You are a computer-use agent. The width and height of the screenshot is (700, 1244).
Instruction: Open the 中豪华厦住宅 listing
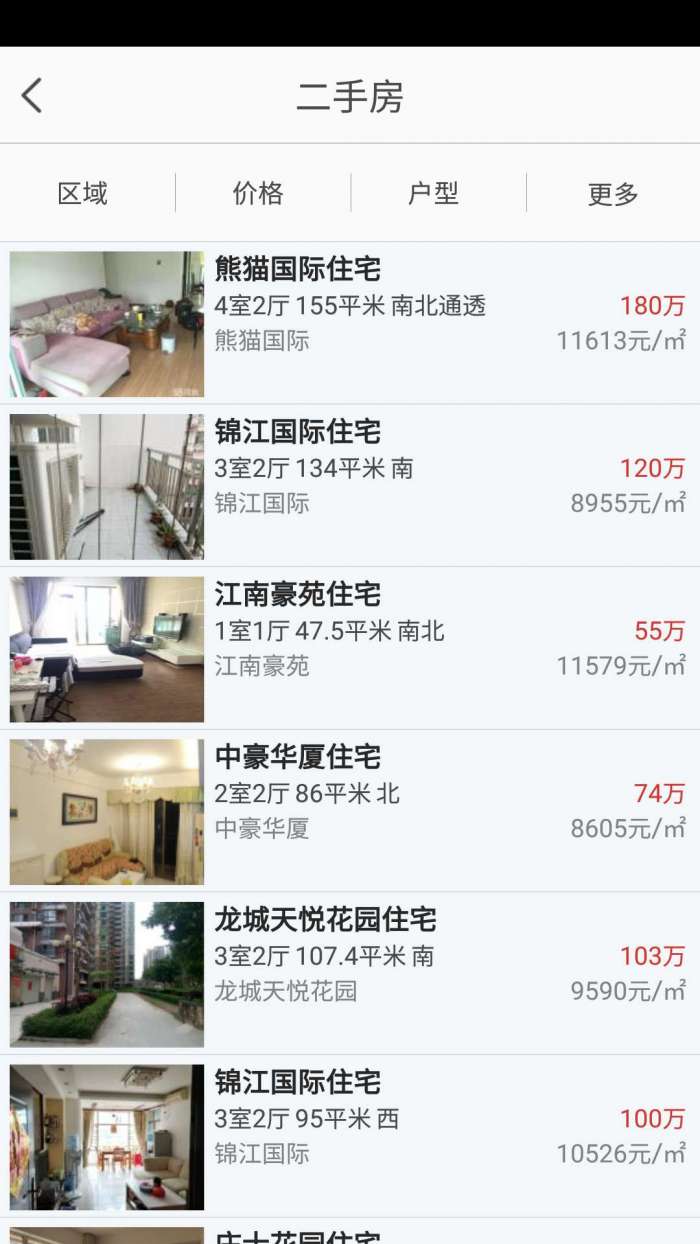[x=350, y=811]
